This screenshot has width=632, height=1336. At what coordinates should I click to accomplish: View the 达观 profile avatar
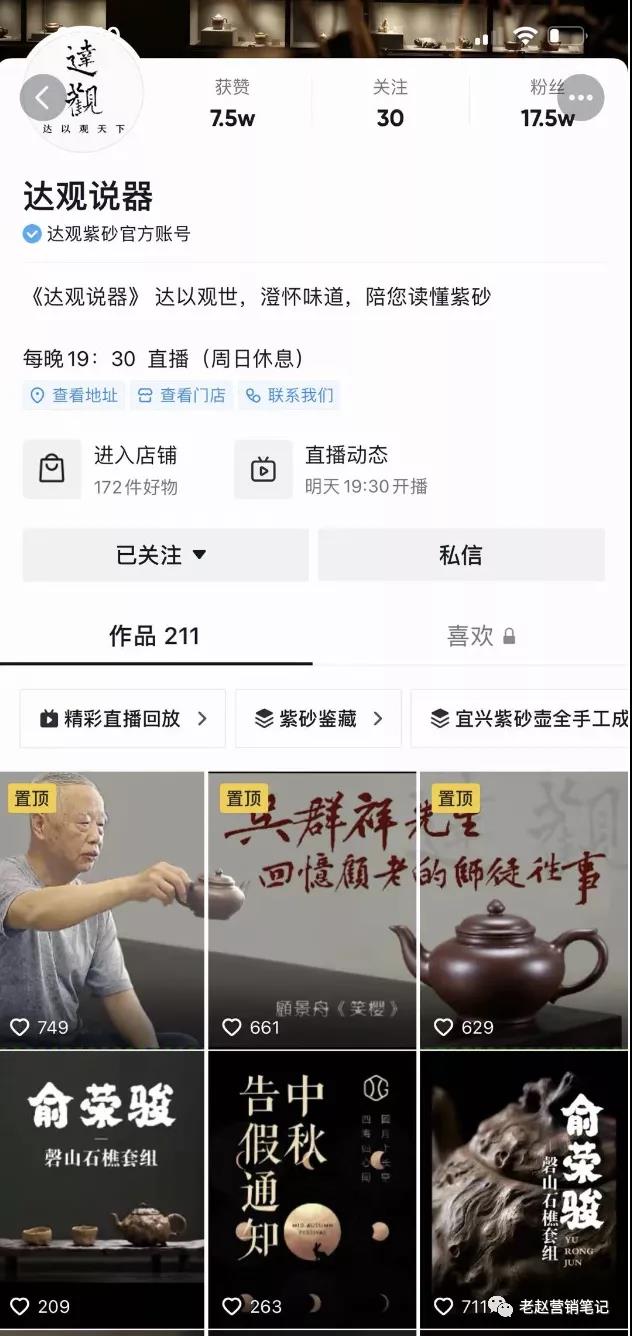pos(84,88)
